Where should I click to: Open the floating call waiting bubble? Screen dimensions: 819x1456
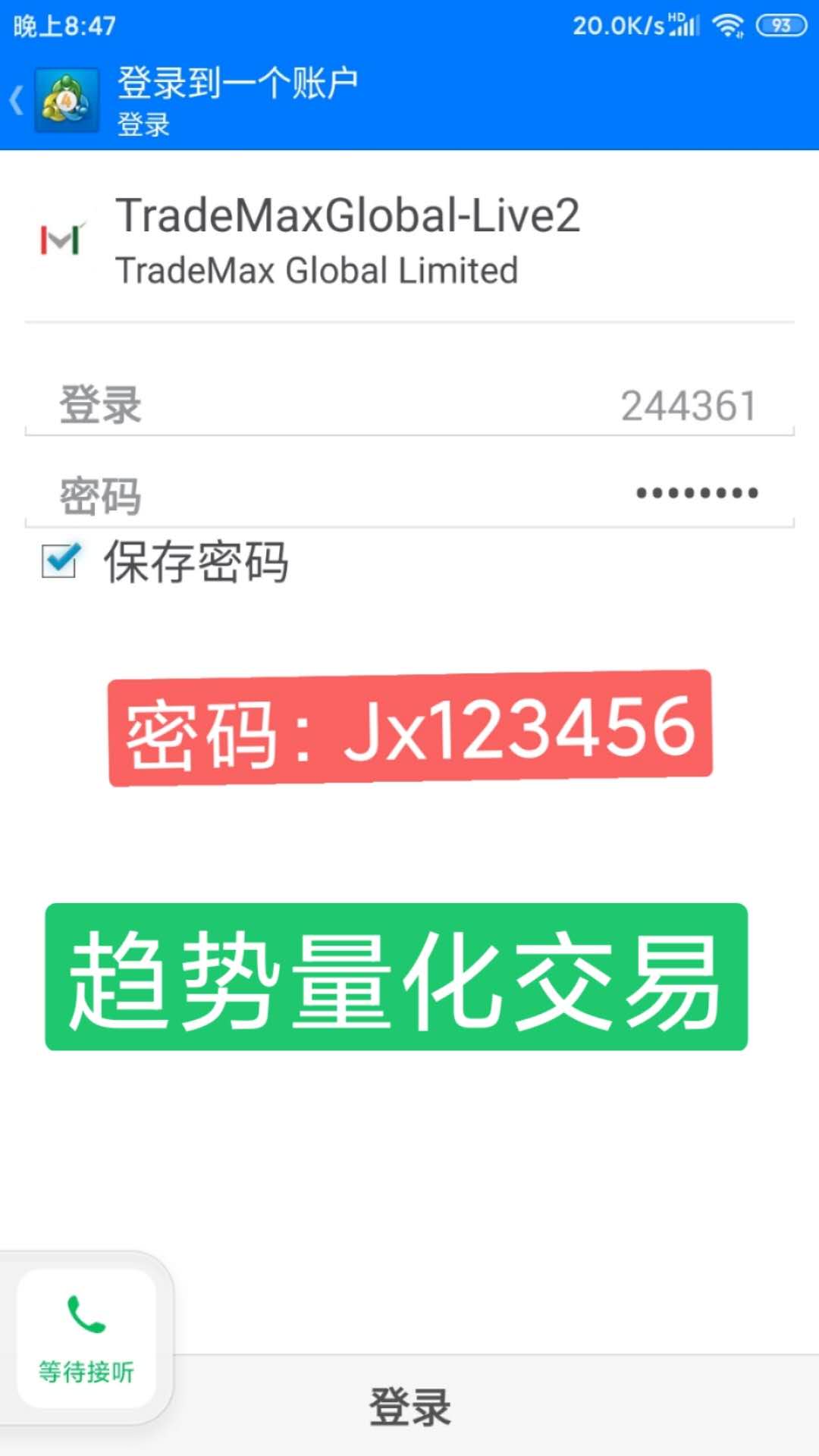[86, 1338]
